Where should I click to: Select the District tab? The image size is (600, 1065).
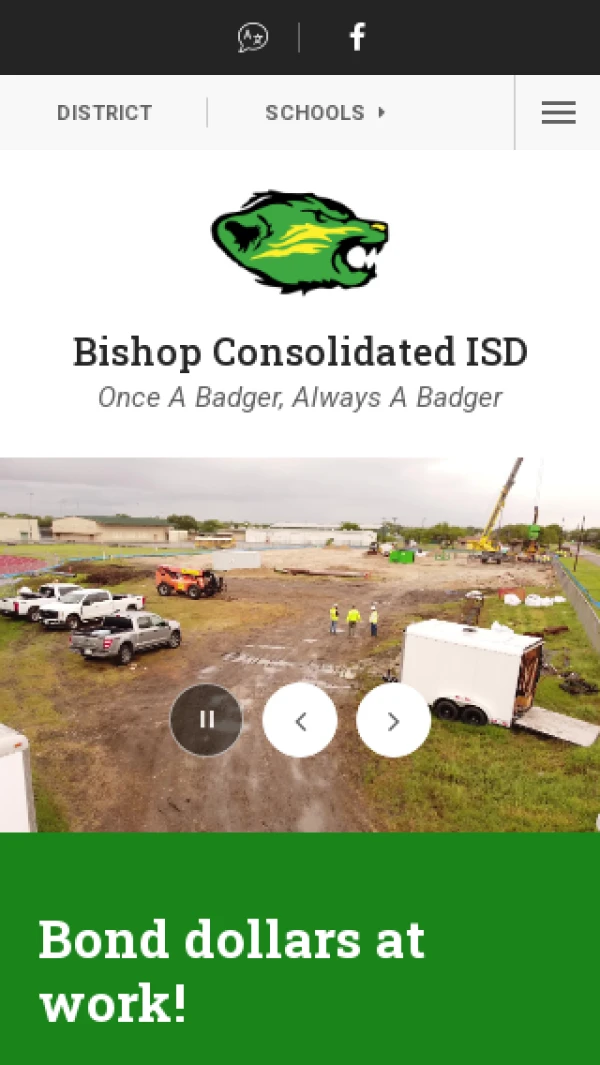(x=104, y=113)
